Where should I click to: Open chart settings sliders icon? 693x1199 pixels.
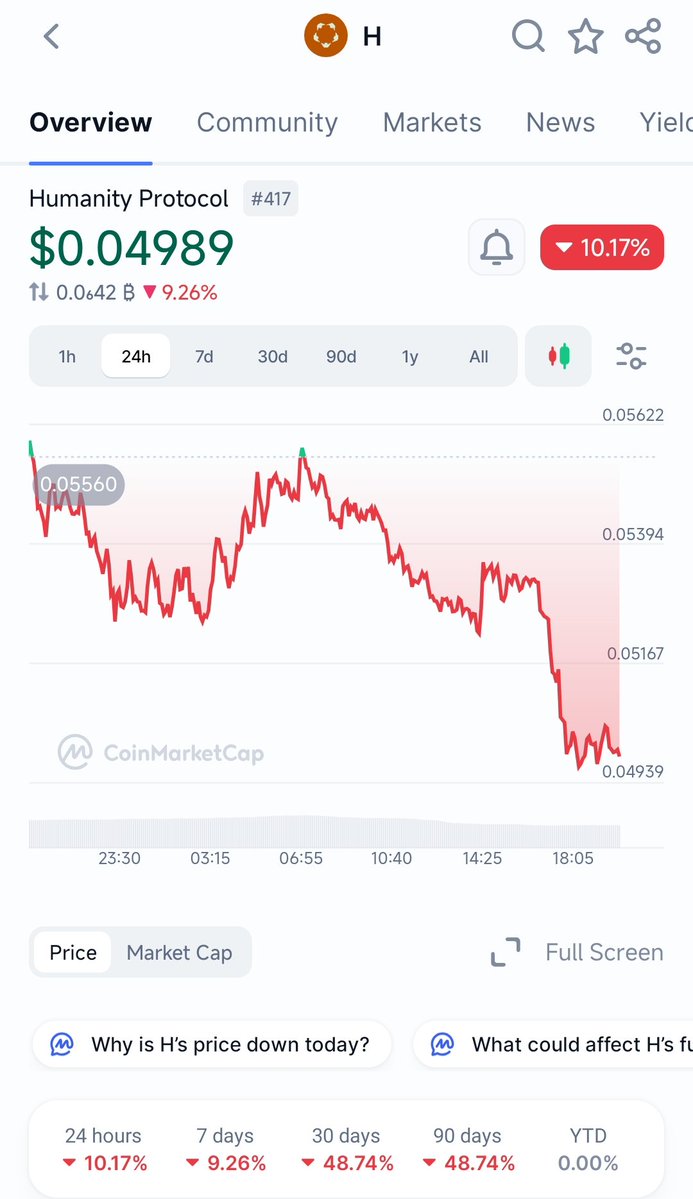pyautogui.click(x=631, y=356)
